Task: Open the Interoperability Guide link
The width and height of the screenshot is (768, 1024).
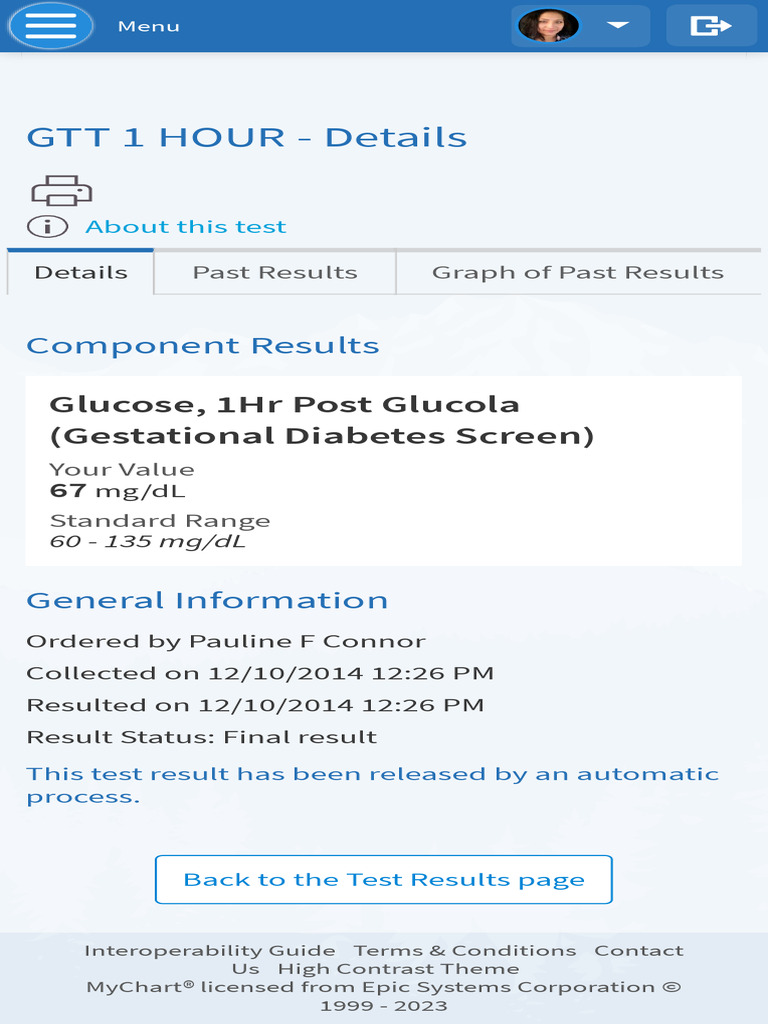Action: (210, 951)
